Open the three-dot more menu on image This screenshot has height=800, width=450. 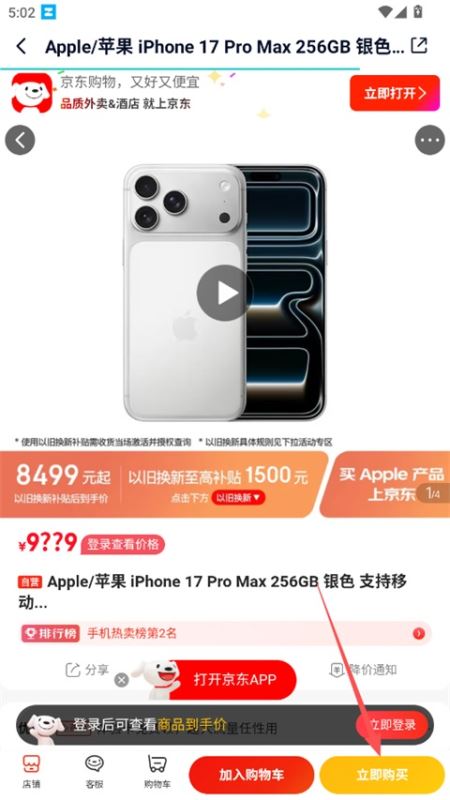click(430, 140)
